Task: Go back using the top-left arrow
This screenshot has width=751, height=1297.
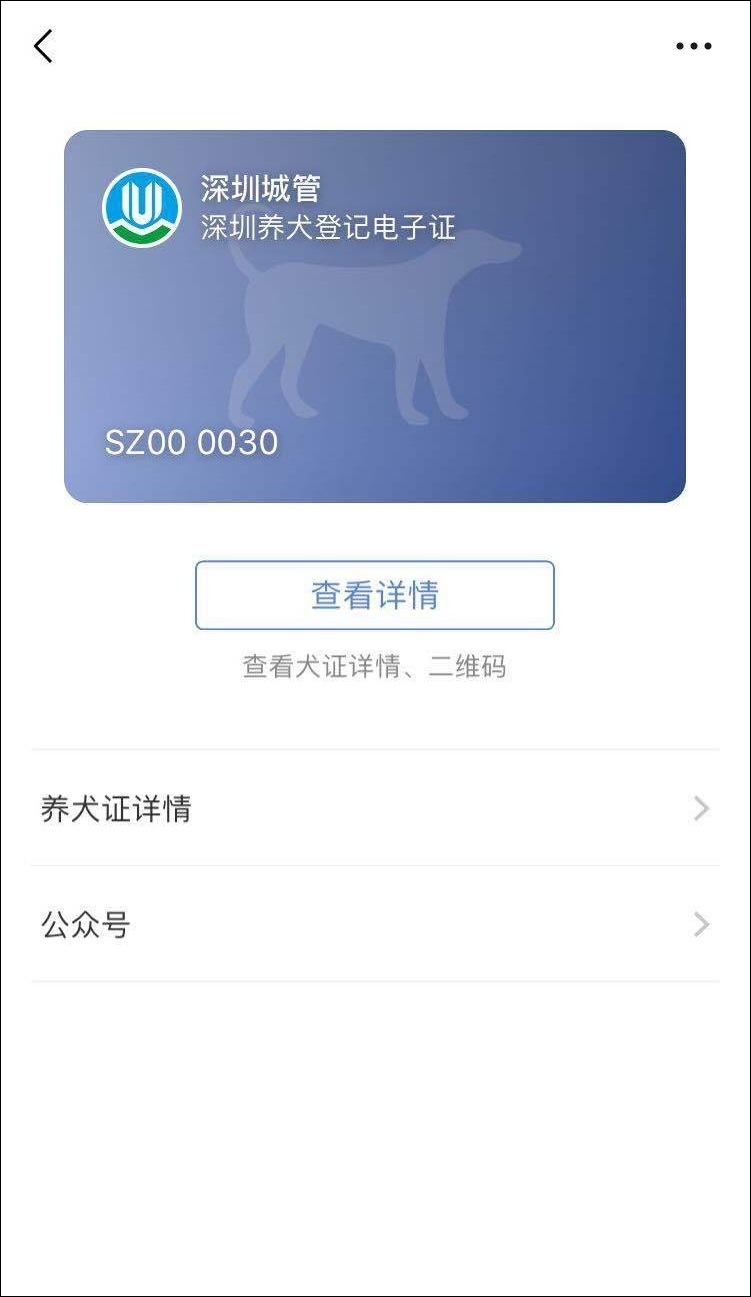Action: 43,46
